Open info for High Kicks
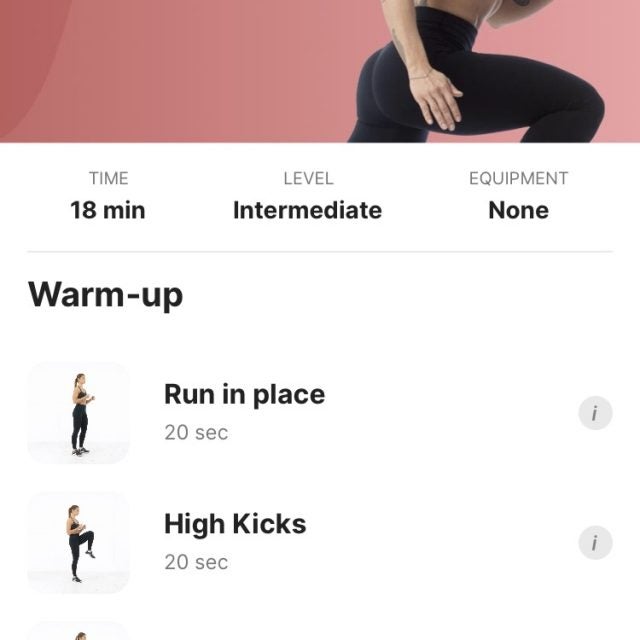Image resolution: width=640 pixels, height=640 pixels. (x=595, y=542)
